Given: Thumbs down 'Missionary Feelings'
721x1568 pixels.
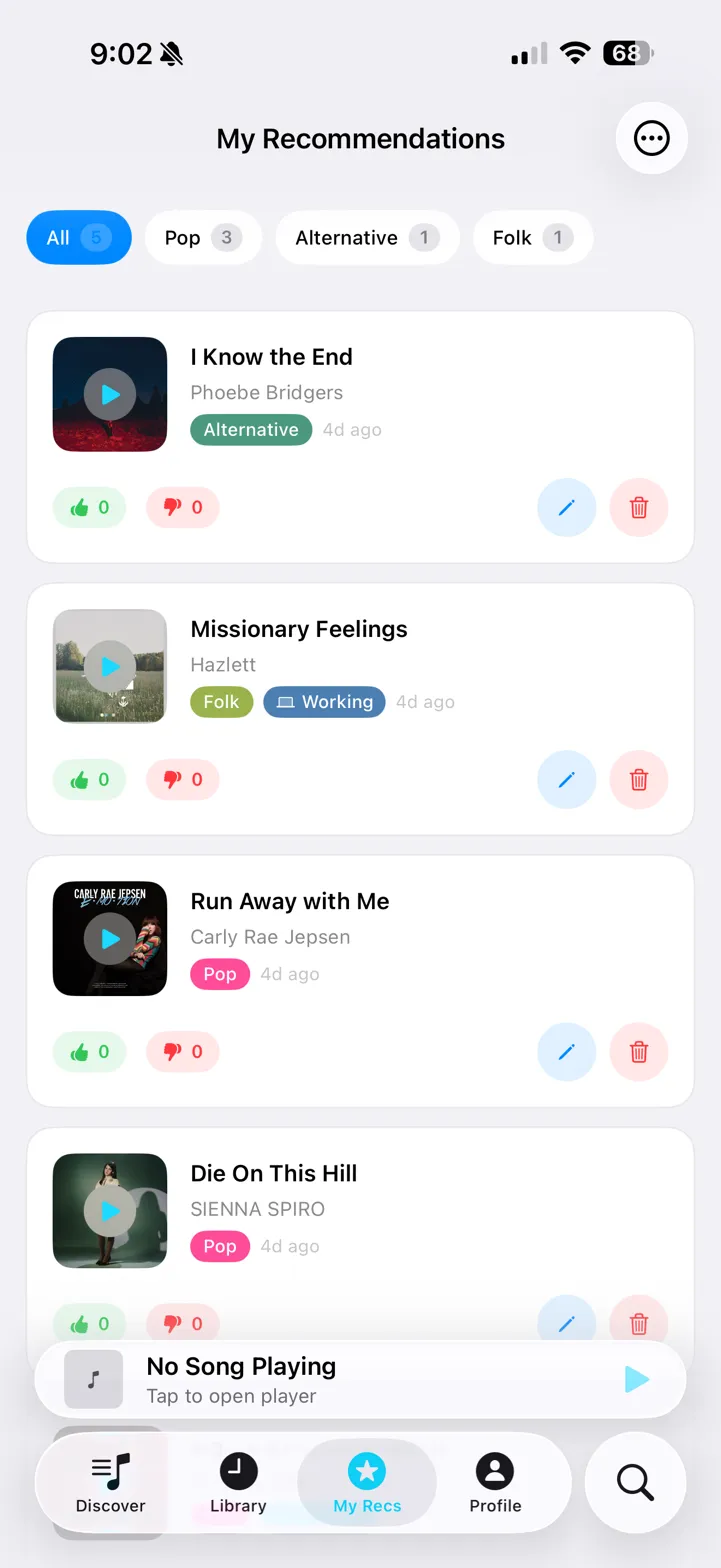Looking at the screenshot, I should point(182,780).
